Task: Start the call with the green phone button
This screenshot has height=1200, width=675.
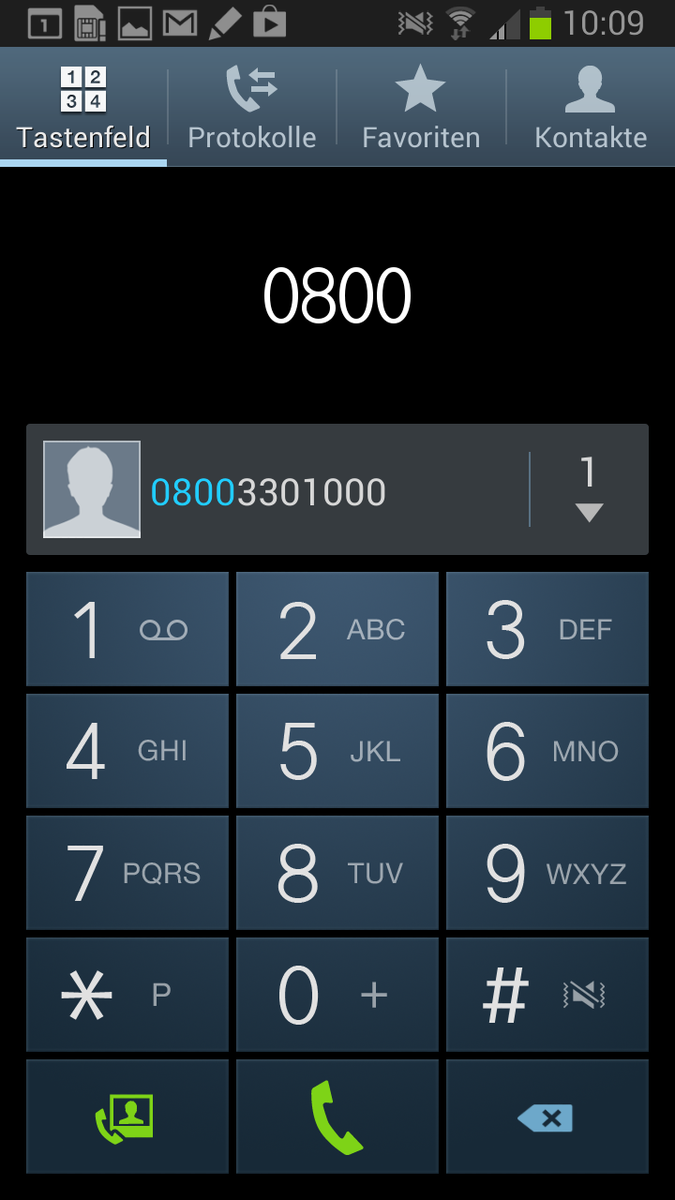Action: (337, 1117)
